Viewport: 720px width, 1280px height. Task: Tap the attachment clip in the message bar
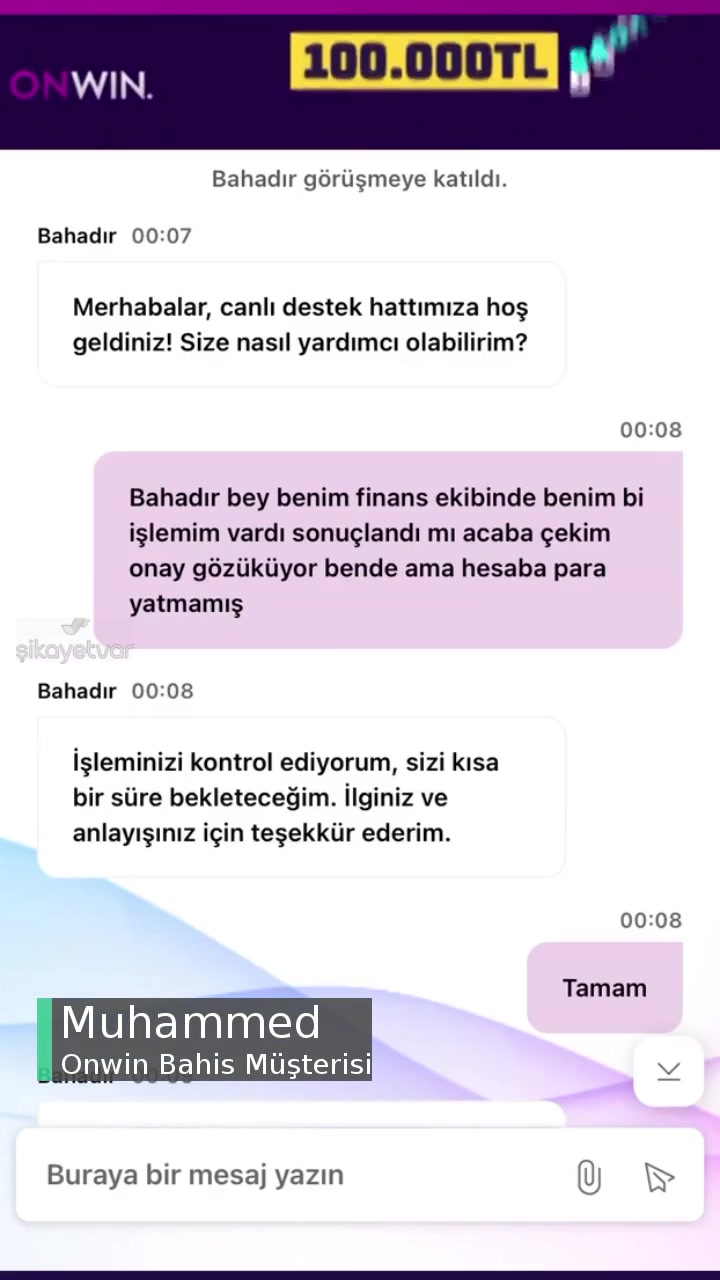(x=589, y=1177)
